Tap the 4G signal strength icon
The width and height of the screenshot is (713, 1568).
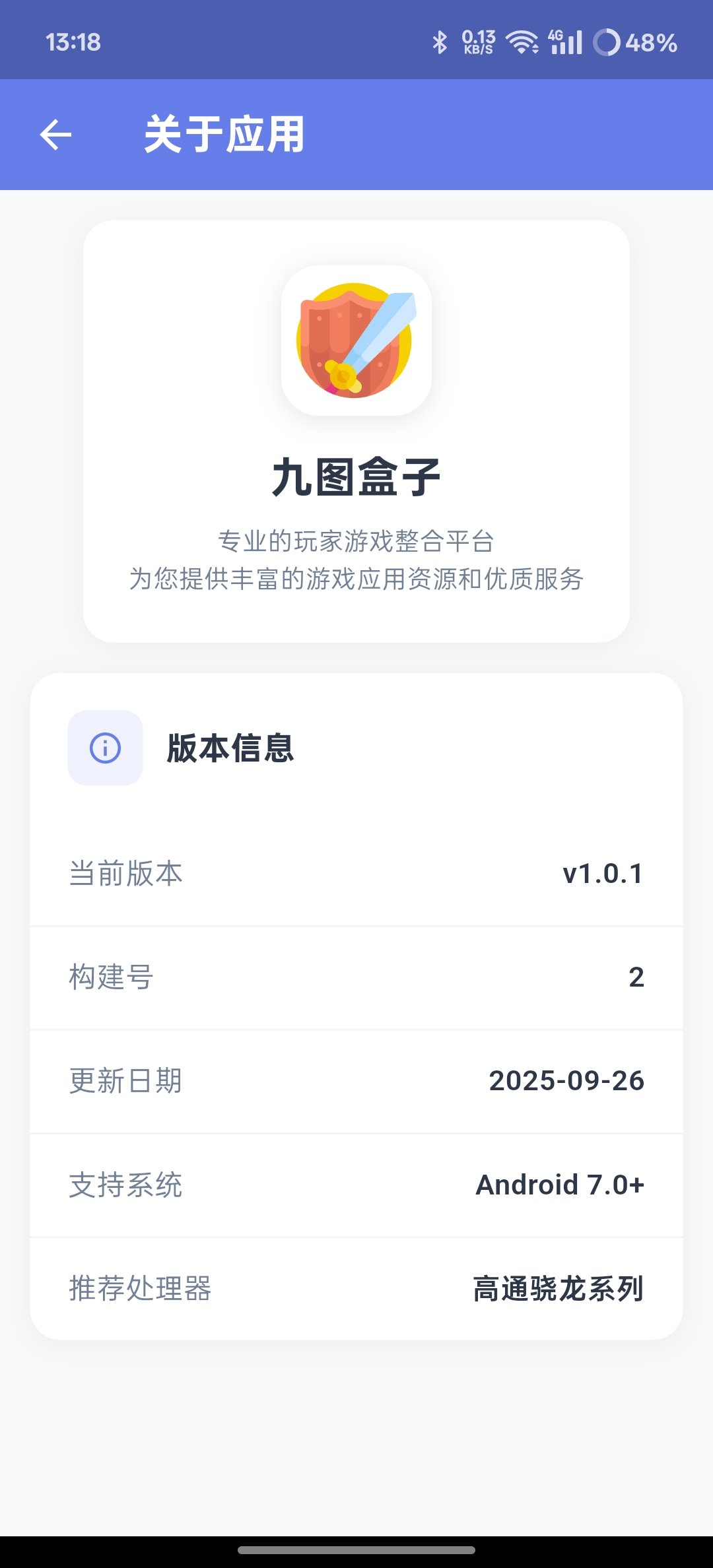click(x=563, y=42)
